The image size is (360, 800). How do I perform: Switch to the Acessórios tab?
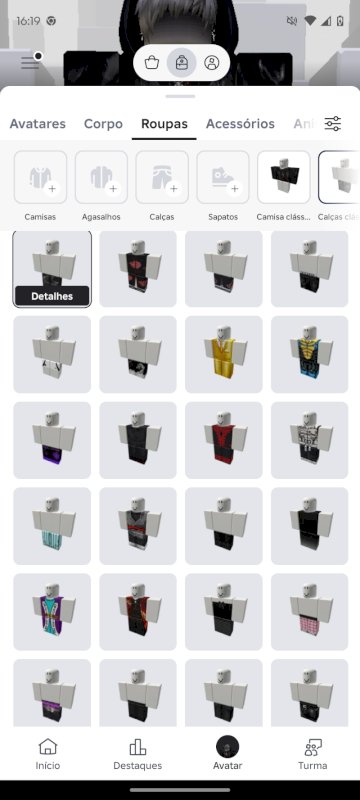click(x=240, y=123)
